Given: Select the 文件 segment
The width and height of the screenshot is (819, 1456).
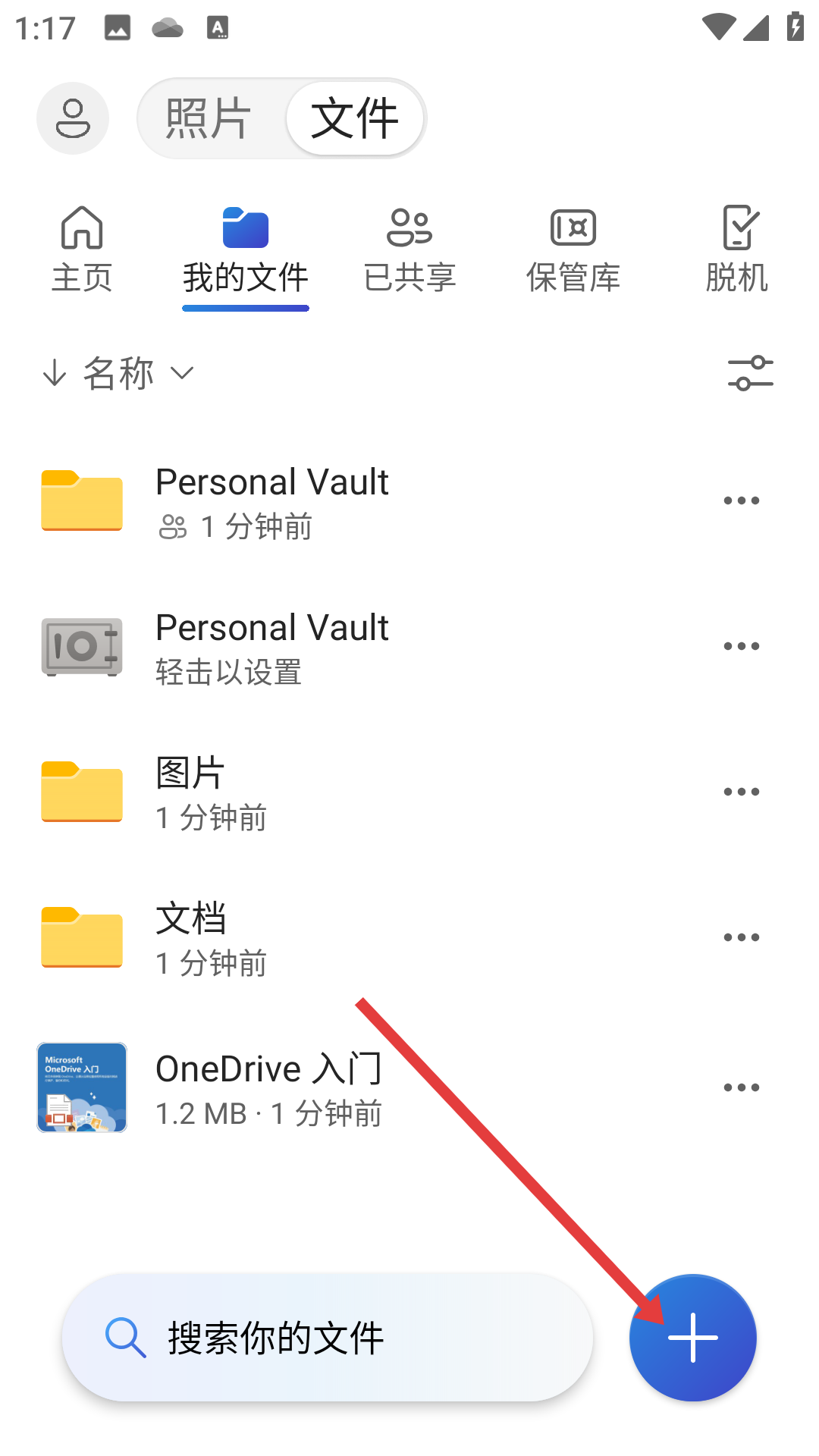Looking at the screenshot, I should (x=354, y=118).
